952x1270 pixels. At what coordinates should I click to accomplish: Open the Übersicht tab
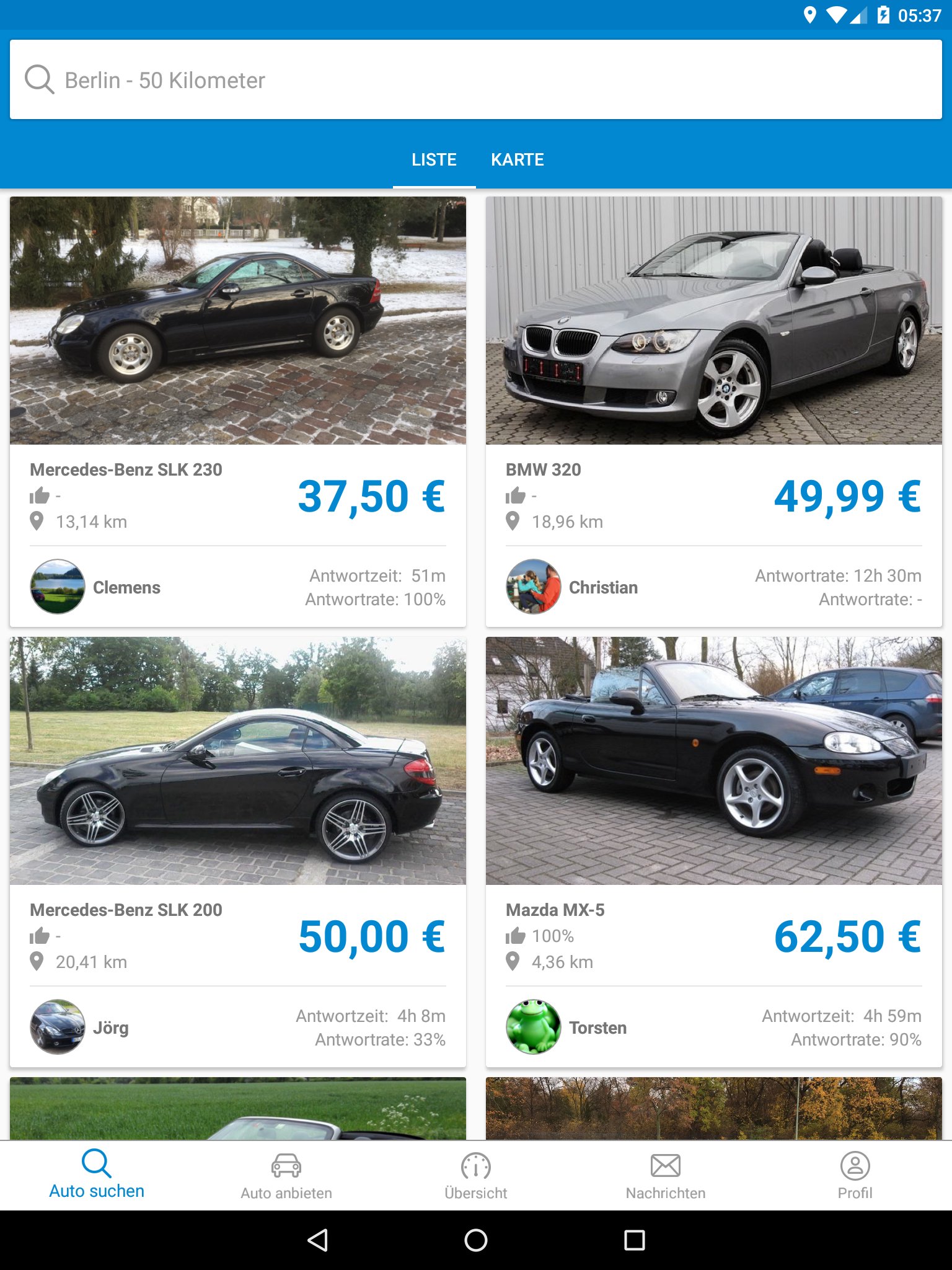475,1176
